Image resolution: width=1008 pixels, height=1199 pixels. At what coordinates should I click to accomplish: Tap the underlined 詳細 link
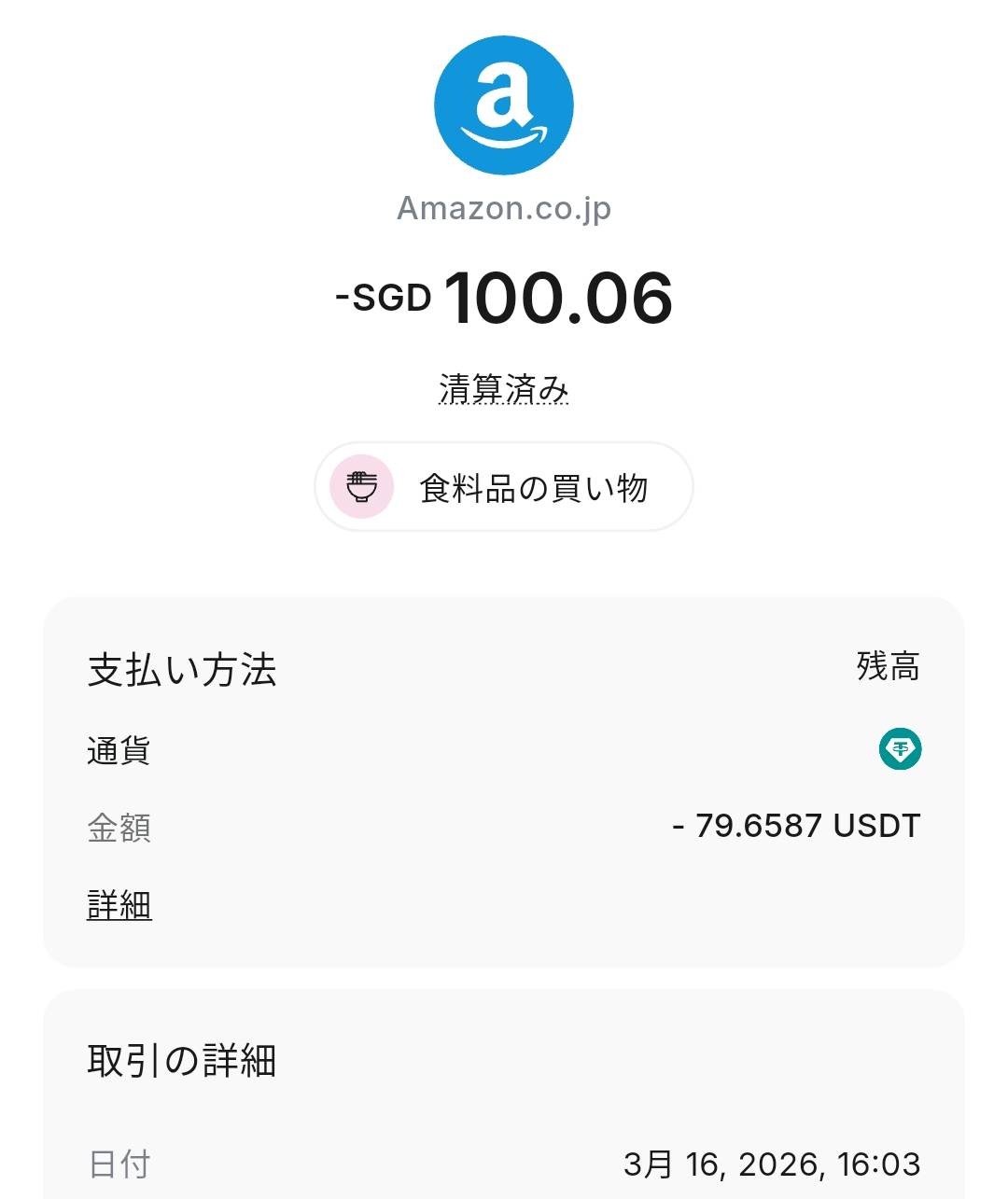click(x=119, y=905)
